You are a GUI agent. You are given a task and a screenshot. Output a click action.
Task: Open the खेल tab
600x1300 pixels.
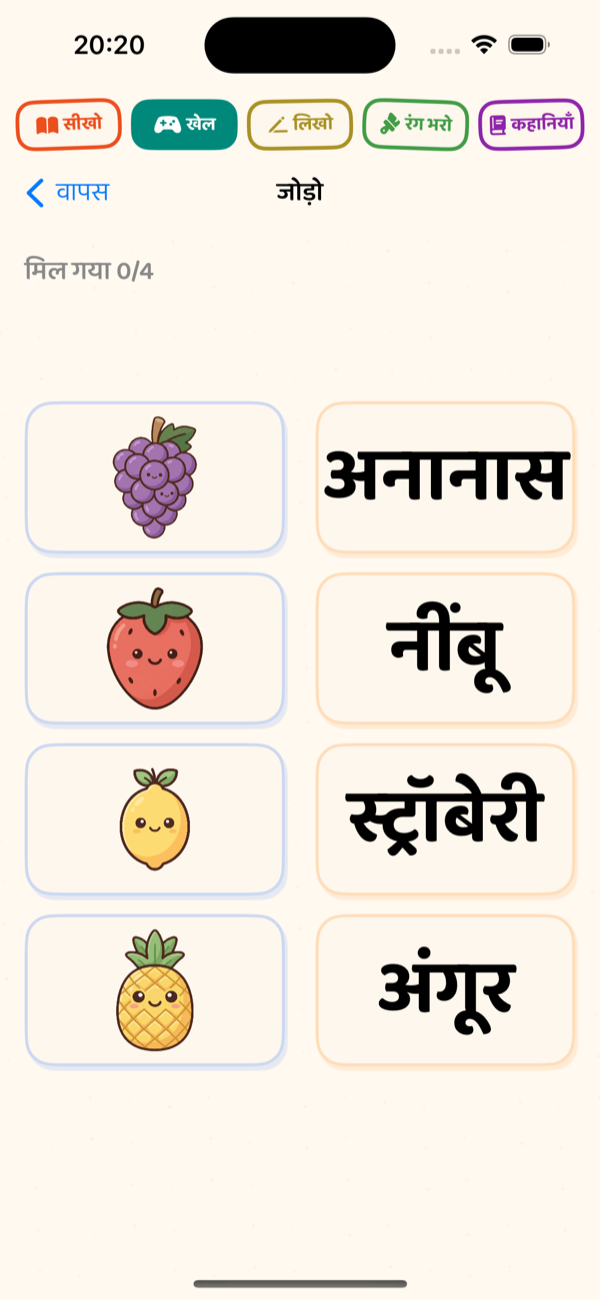[184, 125]
